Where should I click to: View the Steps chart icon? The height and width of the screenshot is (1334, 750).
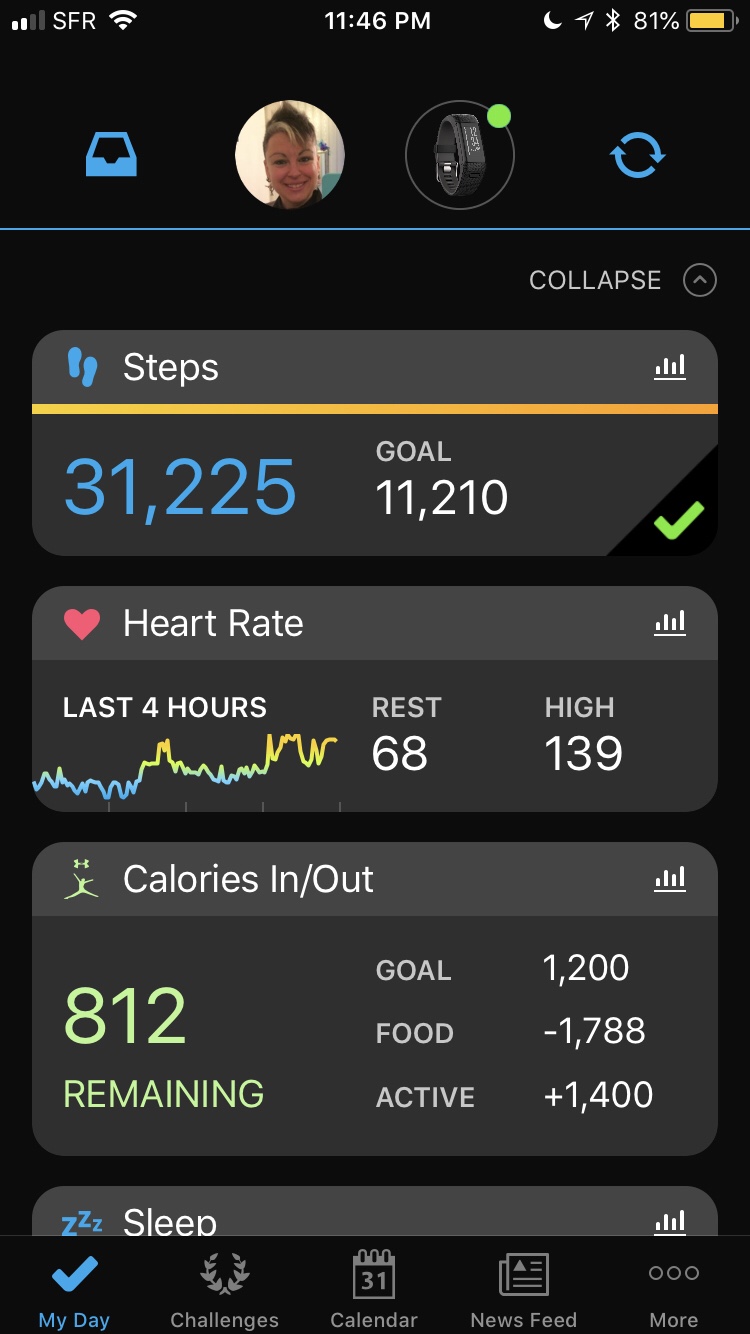670,367
